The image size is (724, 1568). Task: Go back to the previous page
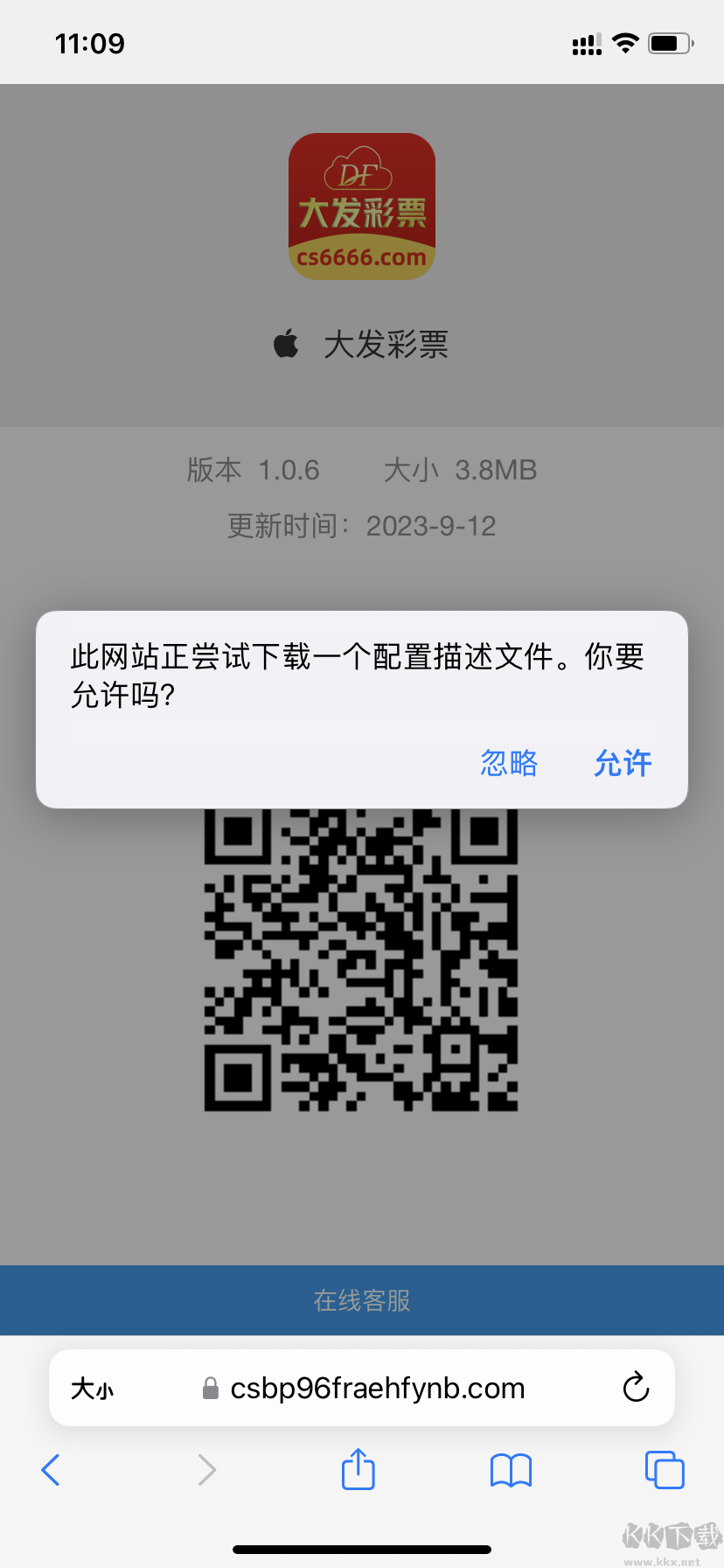pos(51,1470)
